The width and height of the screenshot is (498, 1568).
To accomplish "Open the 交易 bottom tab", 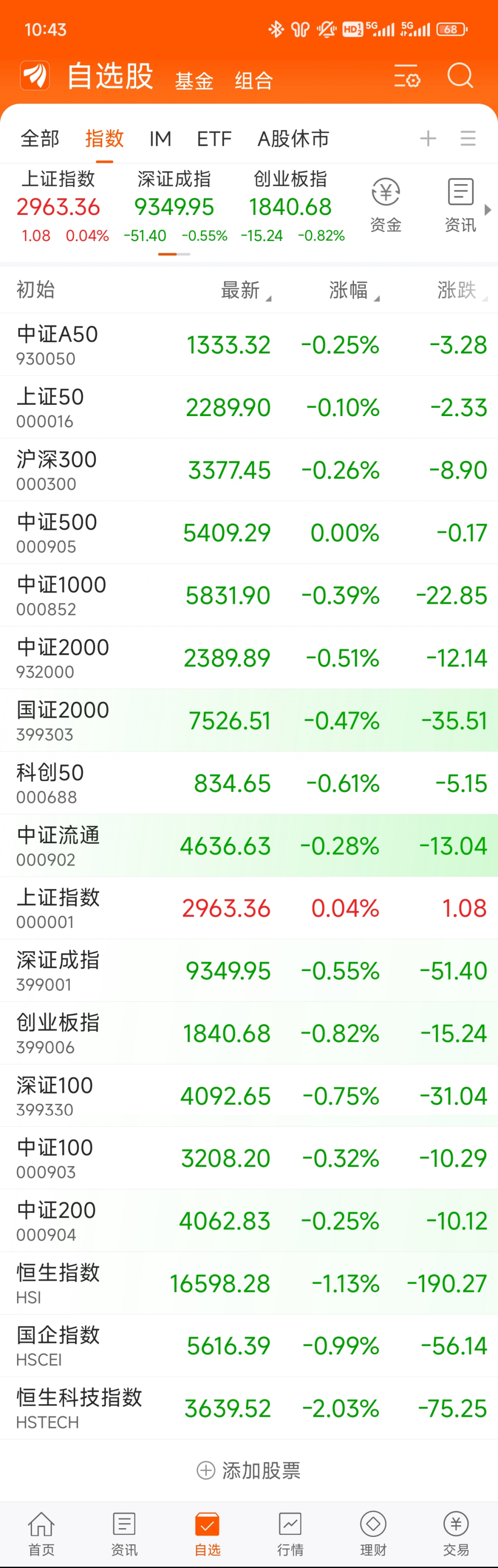I will coord(456,1533).
